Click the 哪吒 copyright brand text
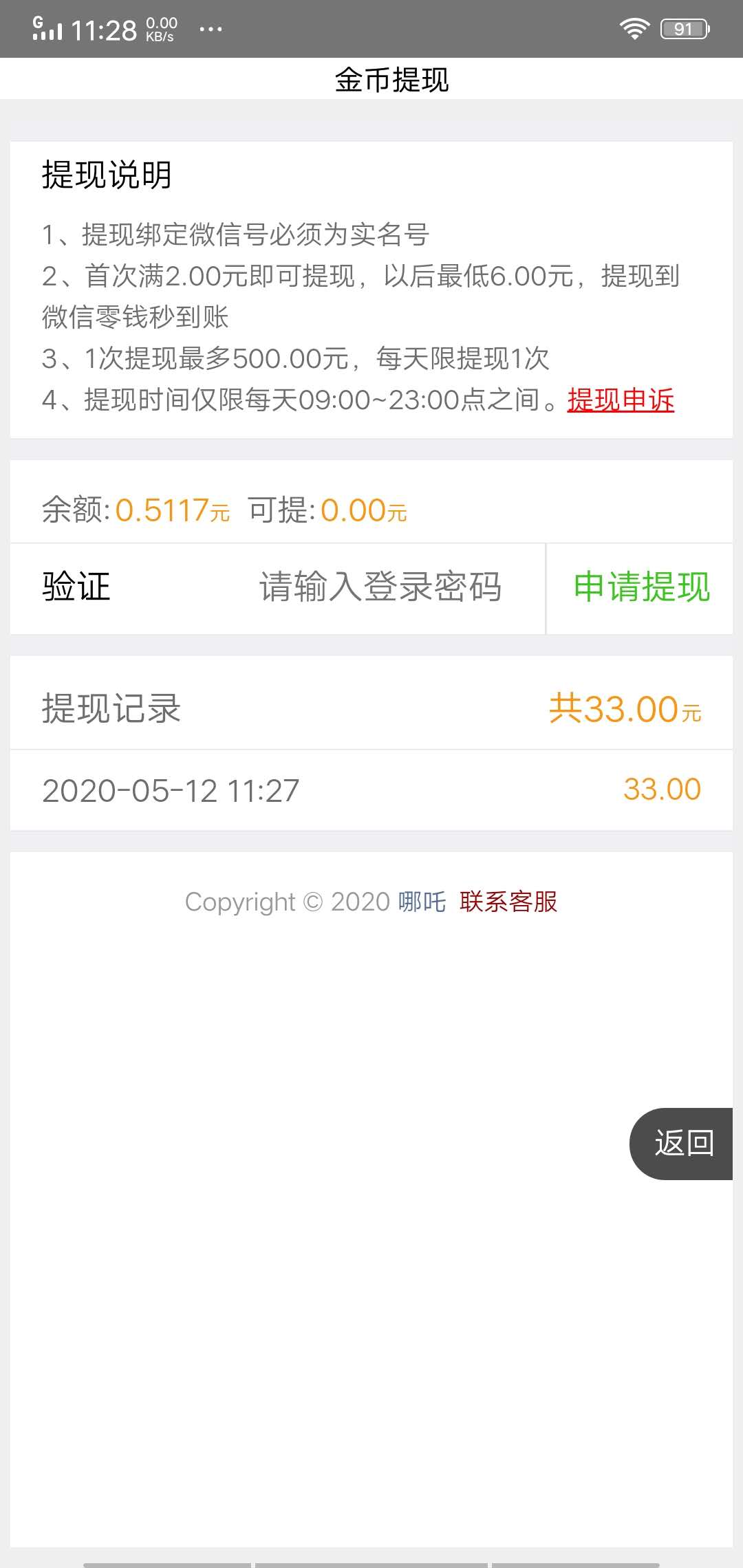743x1568 pixels. click(420, 902)
